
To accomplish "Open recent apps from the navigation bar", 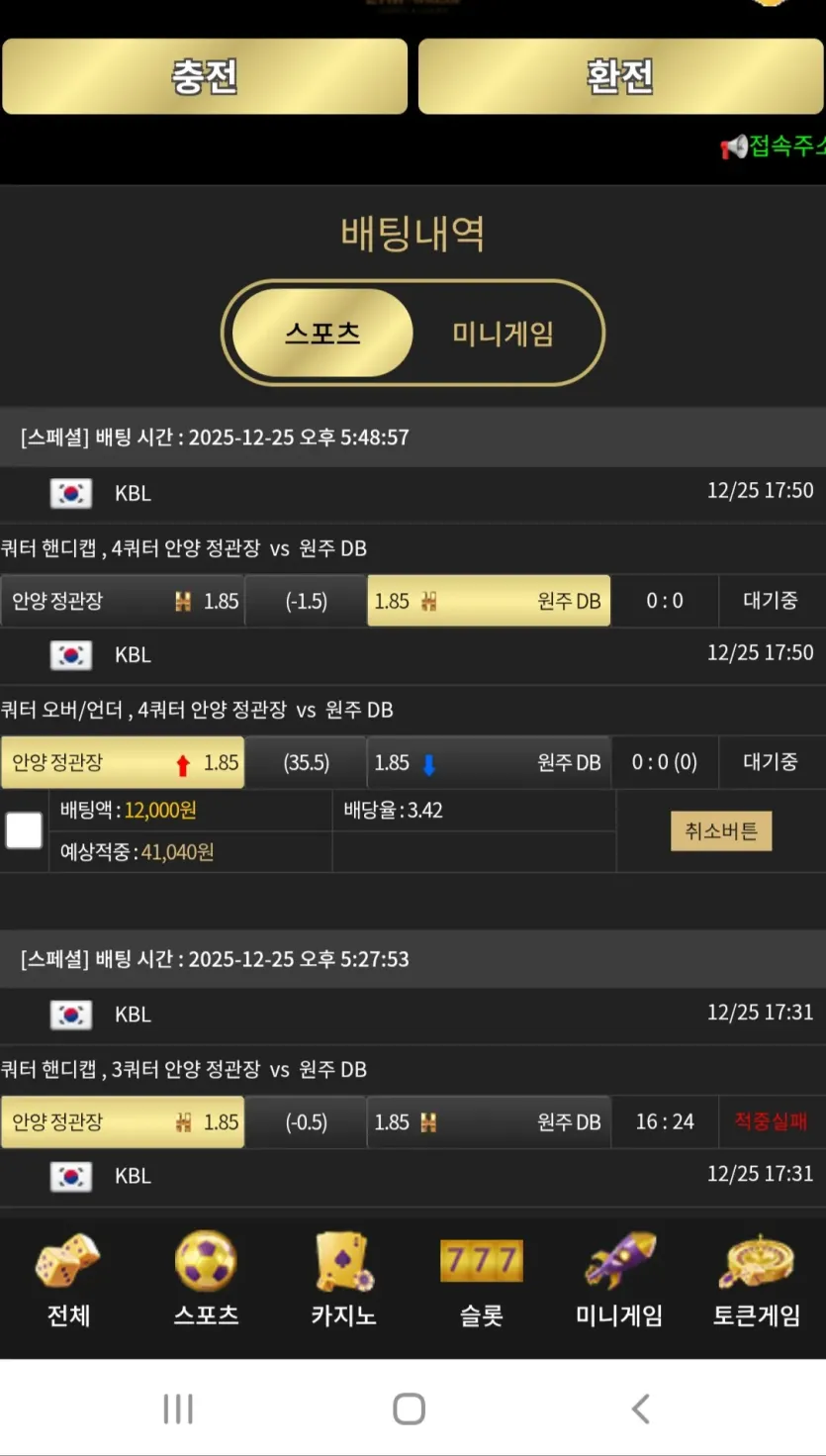I will click(x=178, y=1408).
